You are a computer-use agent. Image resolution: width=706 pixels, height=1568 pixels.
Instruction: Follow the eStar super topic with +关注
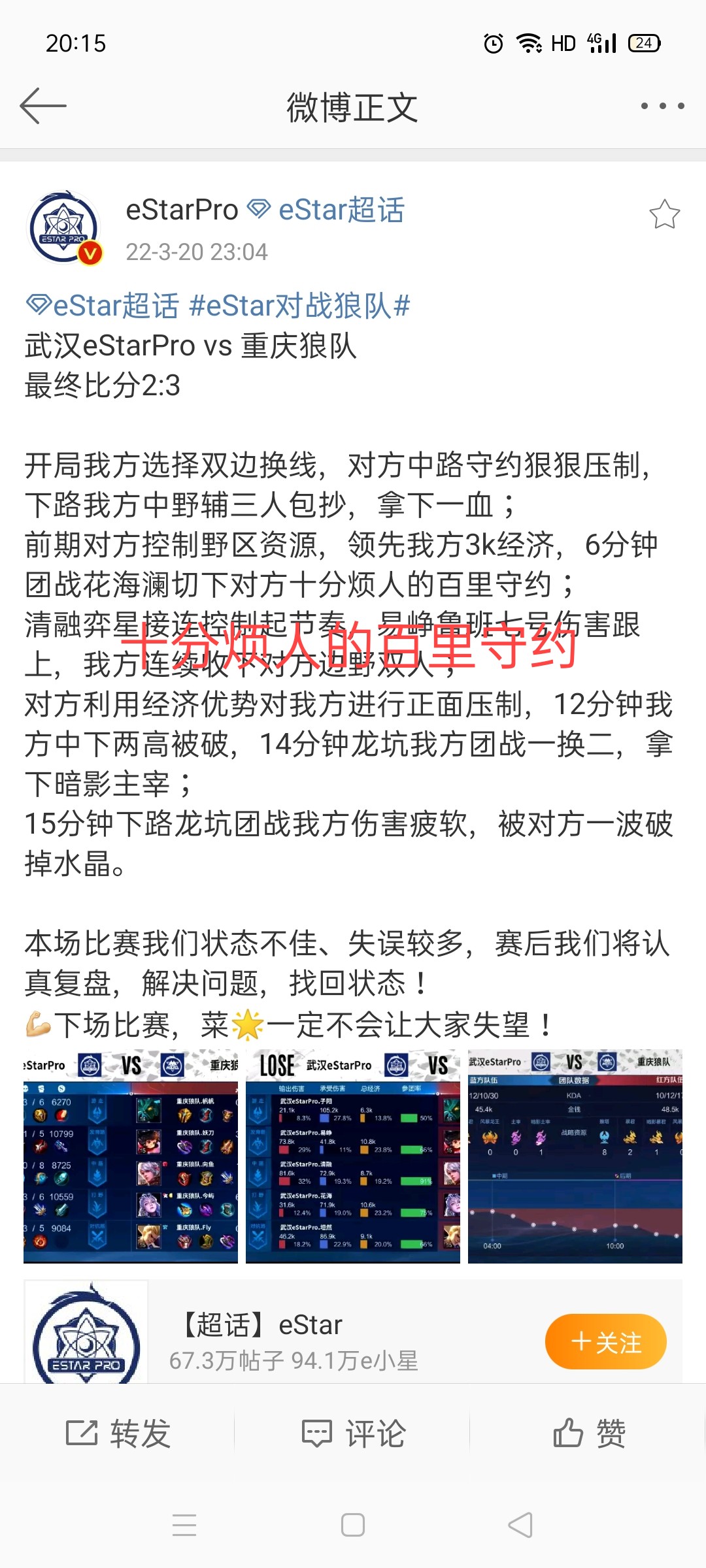pos(605,1341)
